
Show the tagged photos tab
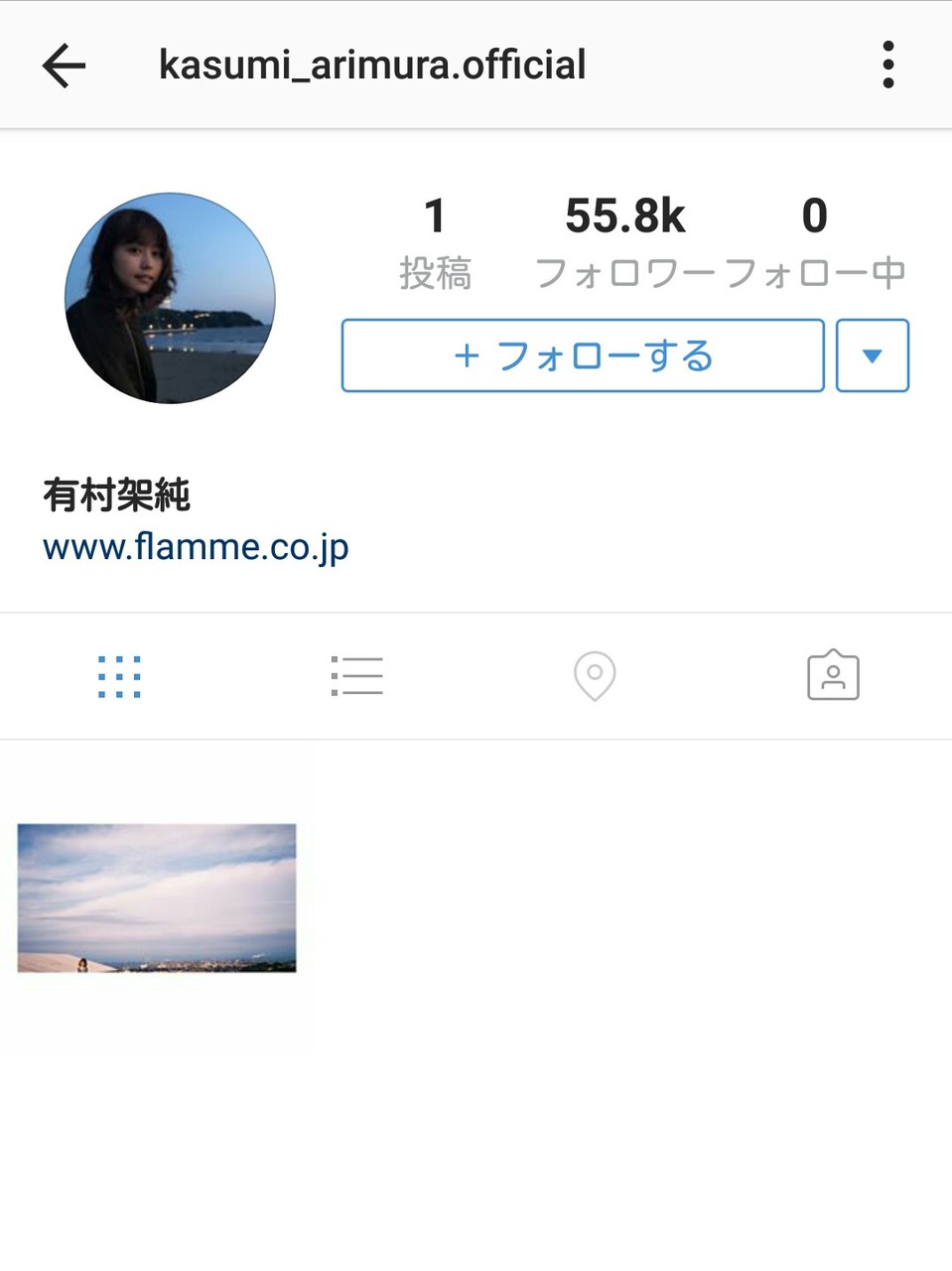(x=833, y=676)
